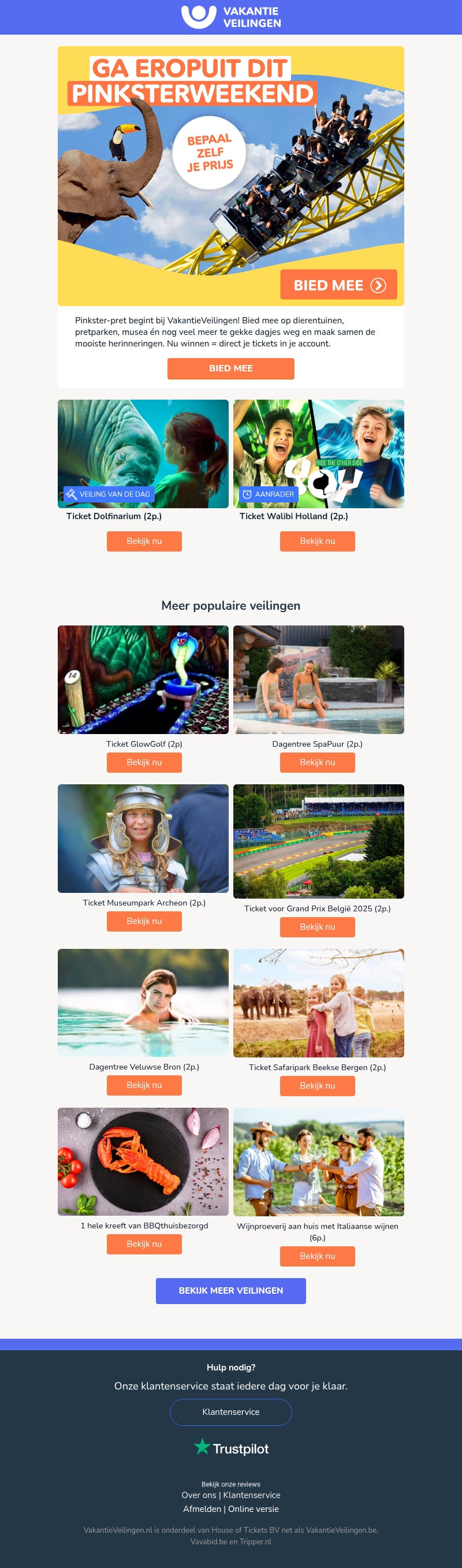Open Bekijk nu for Ticket Dolfinarium
The height and width of the screenshot is (1568, 462).
click(x=144, y=541)
